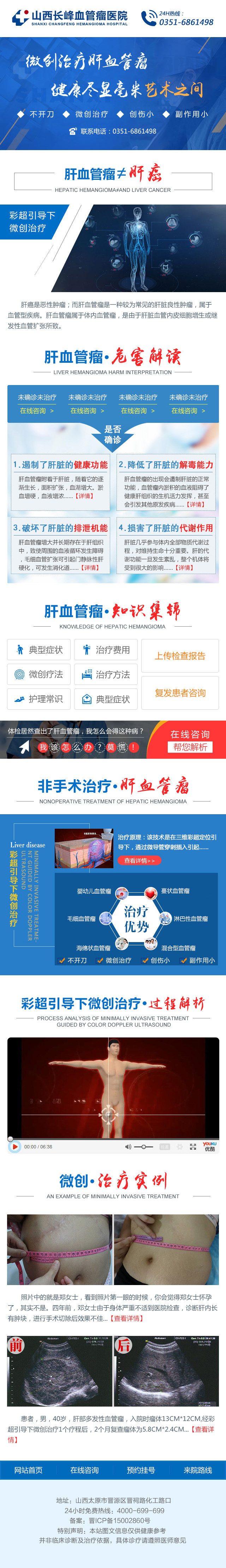
Task: Mute the video with the speaker icon
Action: coord(128,1146)
